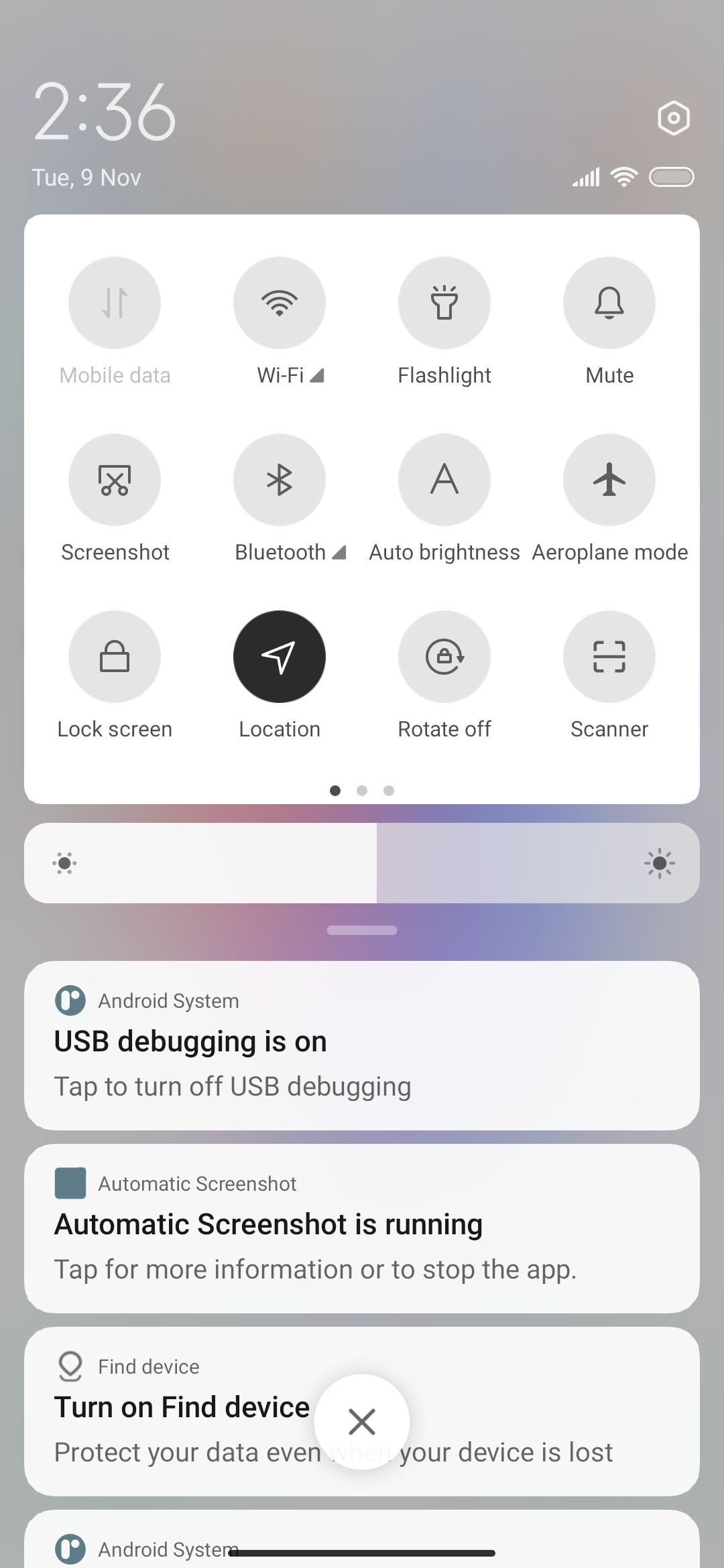The width and height of the screenshot is (724, 1568).
Task: Enable Auto brightness
Action: pos(444,480)
